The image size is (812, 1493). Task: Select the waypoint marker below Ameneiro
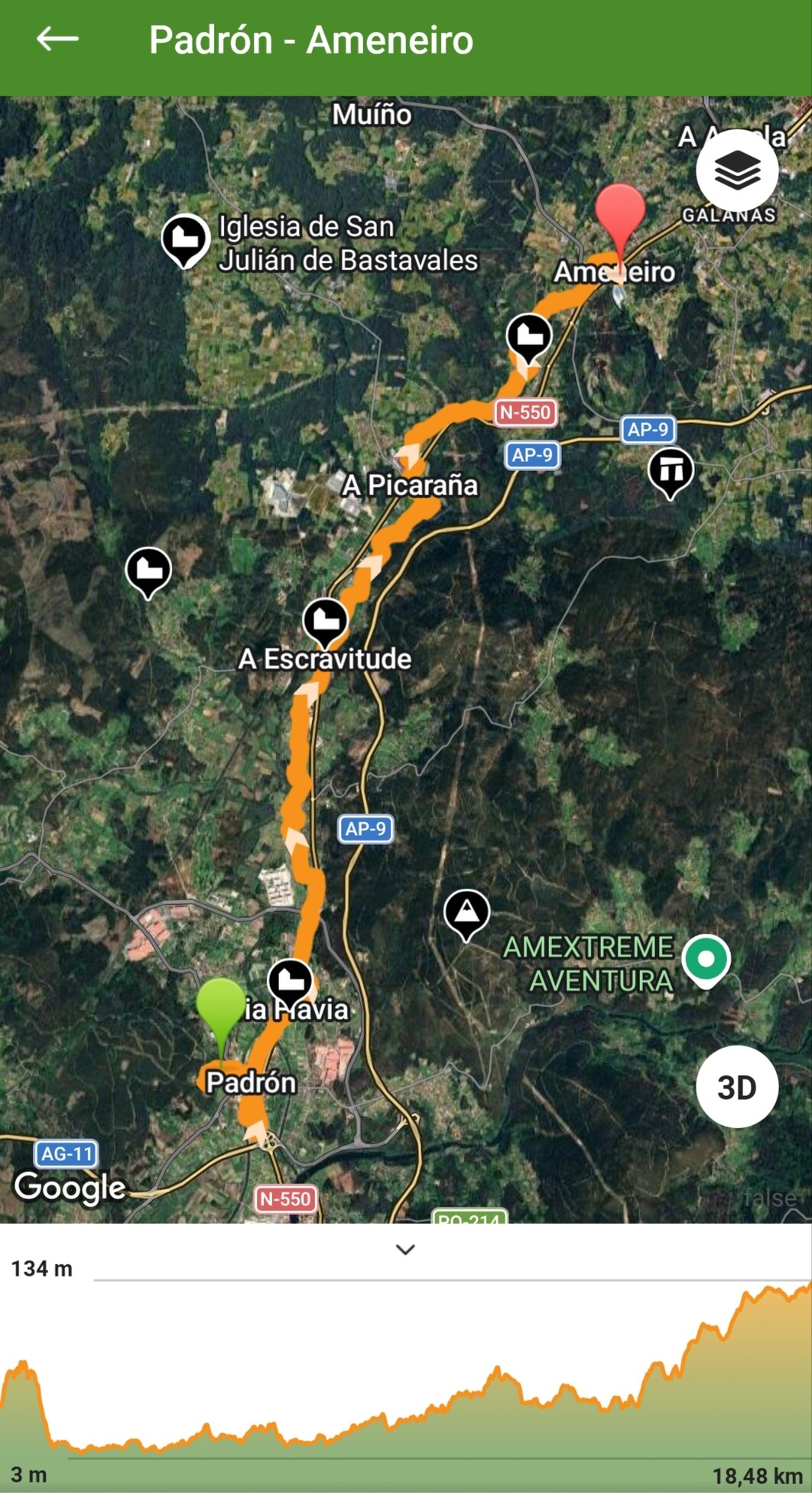[529, 337]
